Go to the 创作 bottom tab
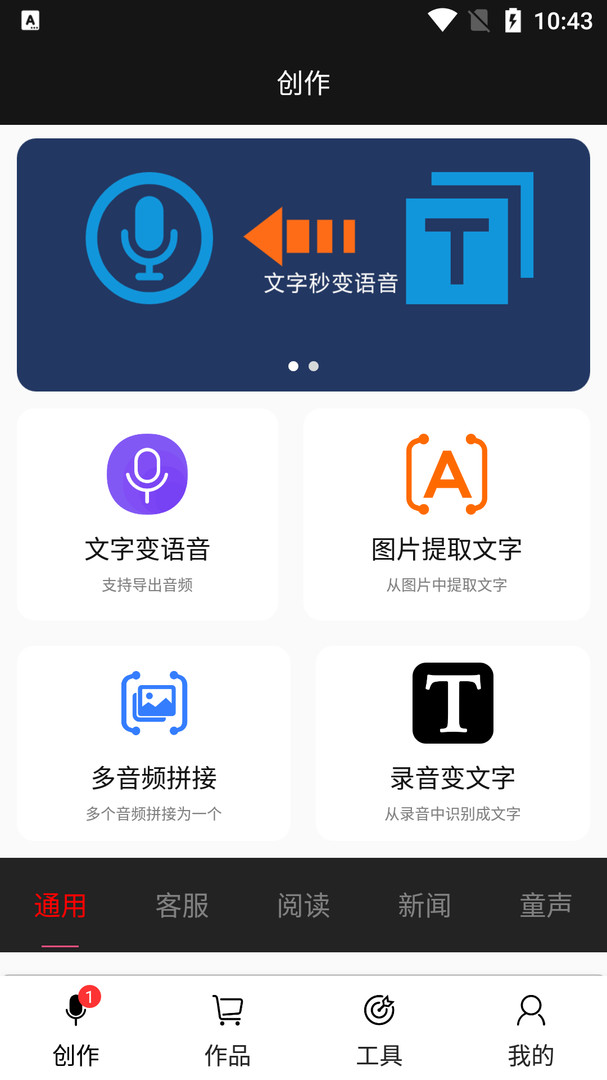607x1080 pixels. pos(76,1028)
